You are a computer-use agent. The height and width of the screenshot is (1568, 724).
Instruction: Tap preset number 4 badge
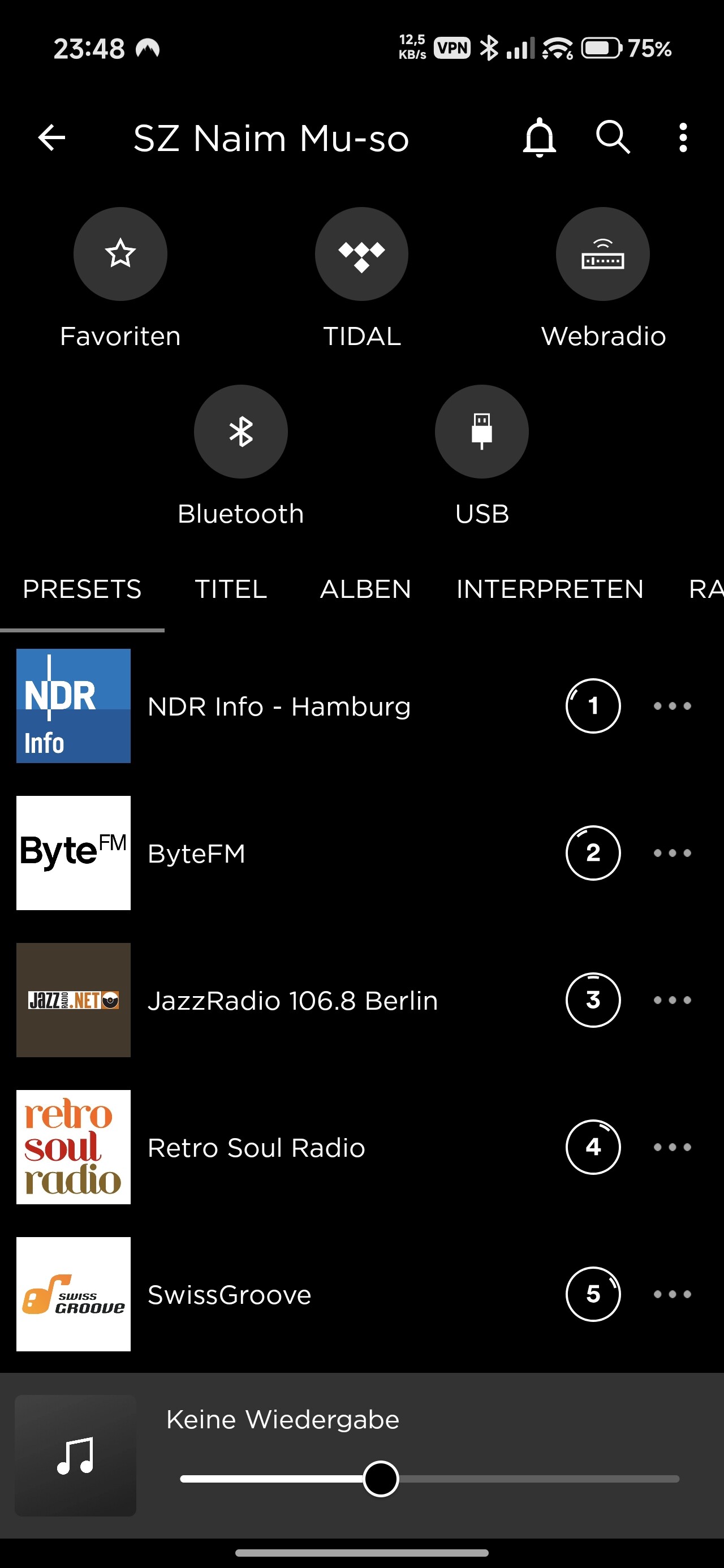tap(593, 1147)
